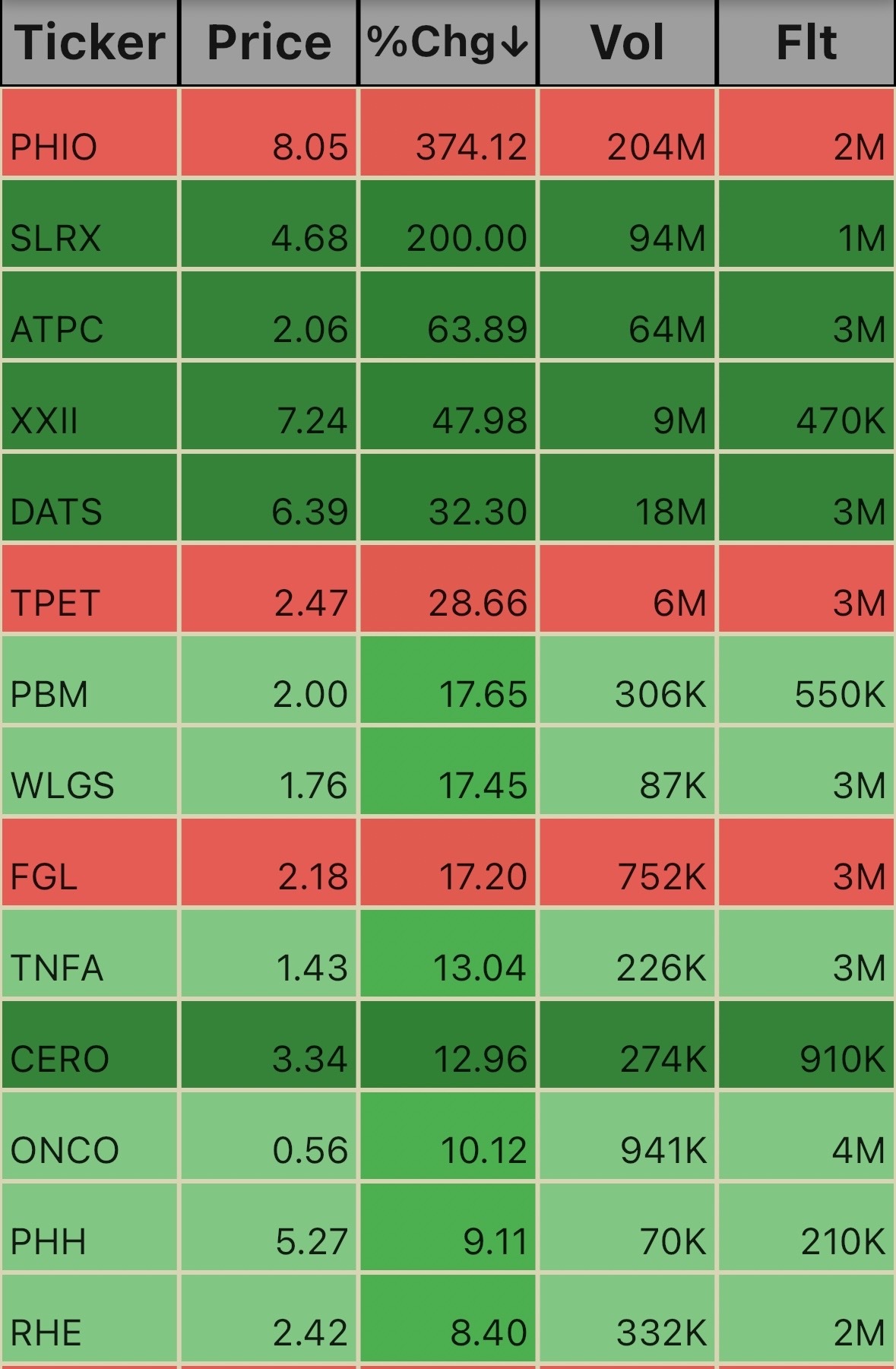This screenshot has height=1369, width=896.
Task: Sort the list by Price column
Action: click(269, 43)
